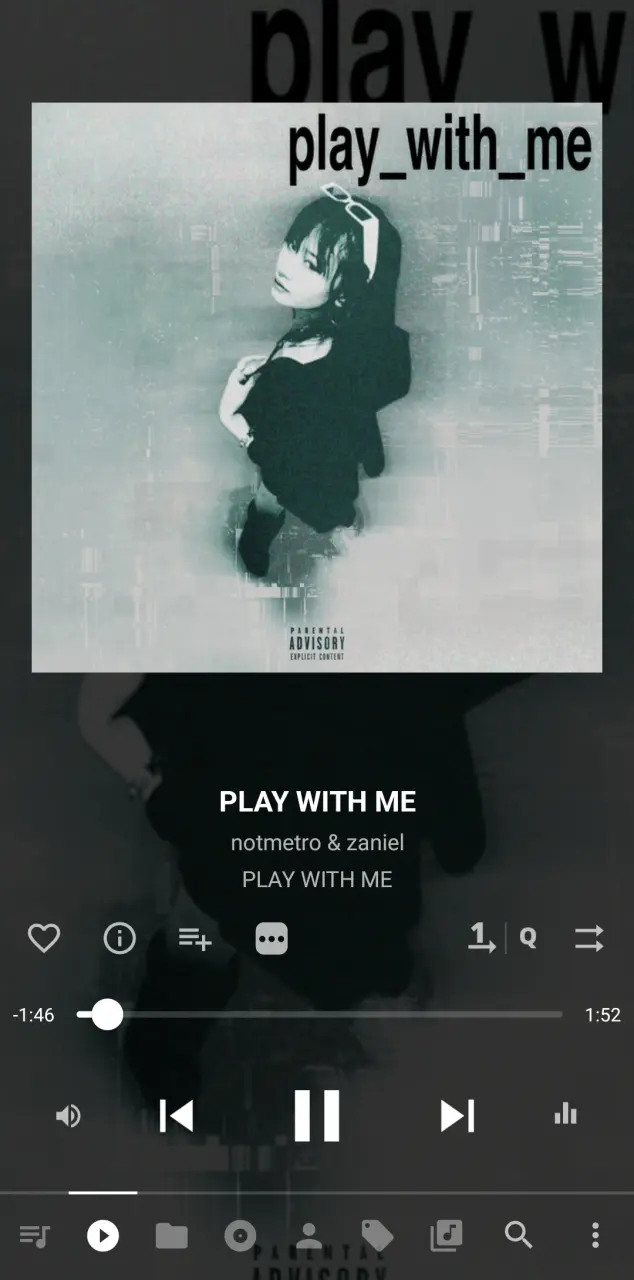Toggle shuffle mode
The width and height of the screenshot is (634, 1280).
tap(589, 938)
